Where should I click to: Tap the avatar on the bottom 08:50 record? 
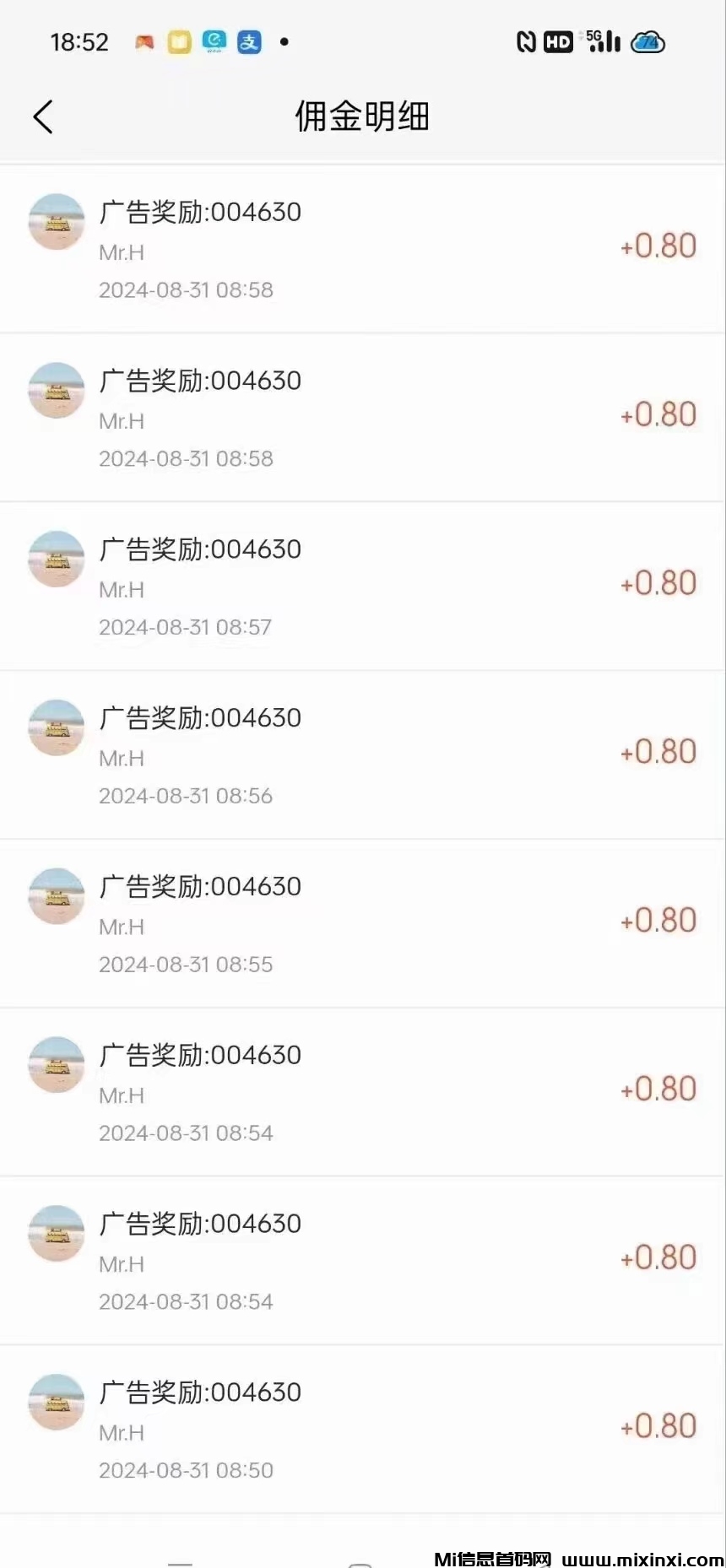[56, 1402]
